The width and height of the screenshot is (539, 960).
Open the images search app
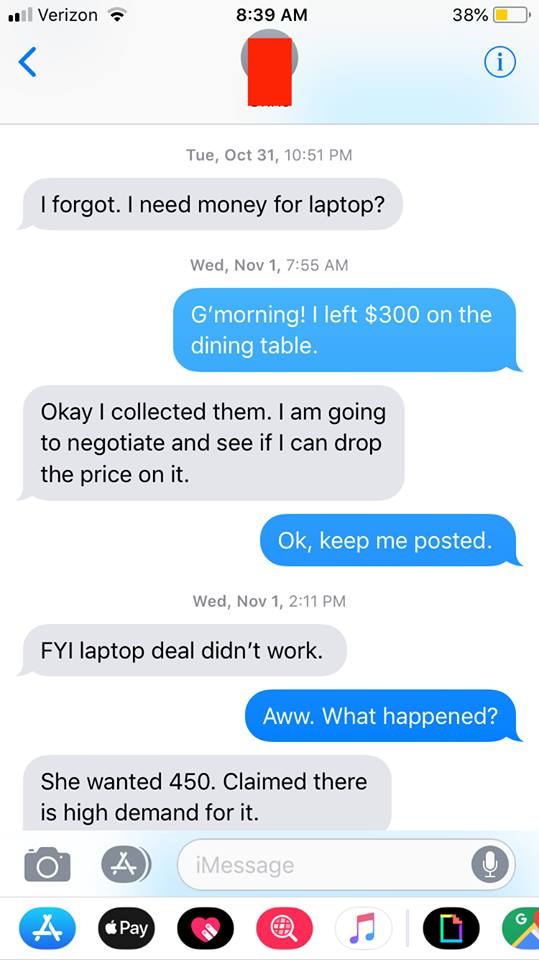click(x=284, y=928)
